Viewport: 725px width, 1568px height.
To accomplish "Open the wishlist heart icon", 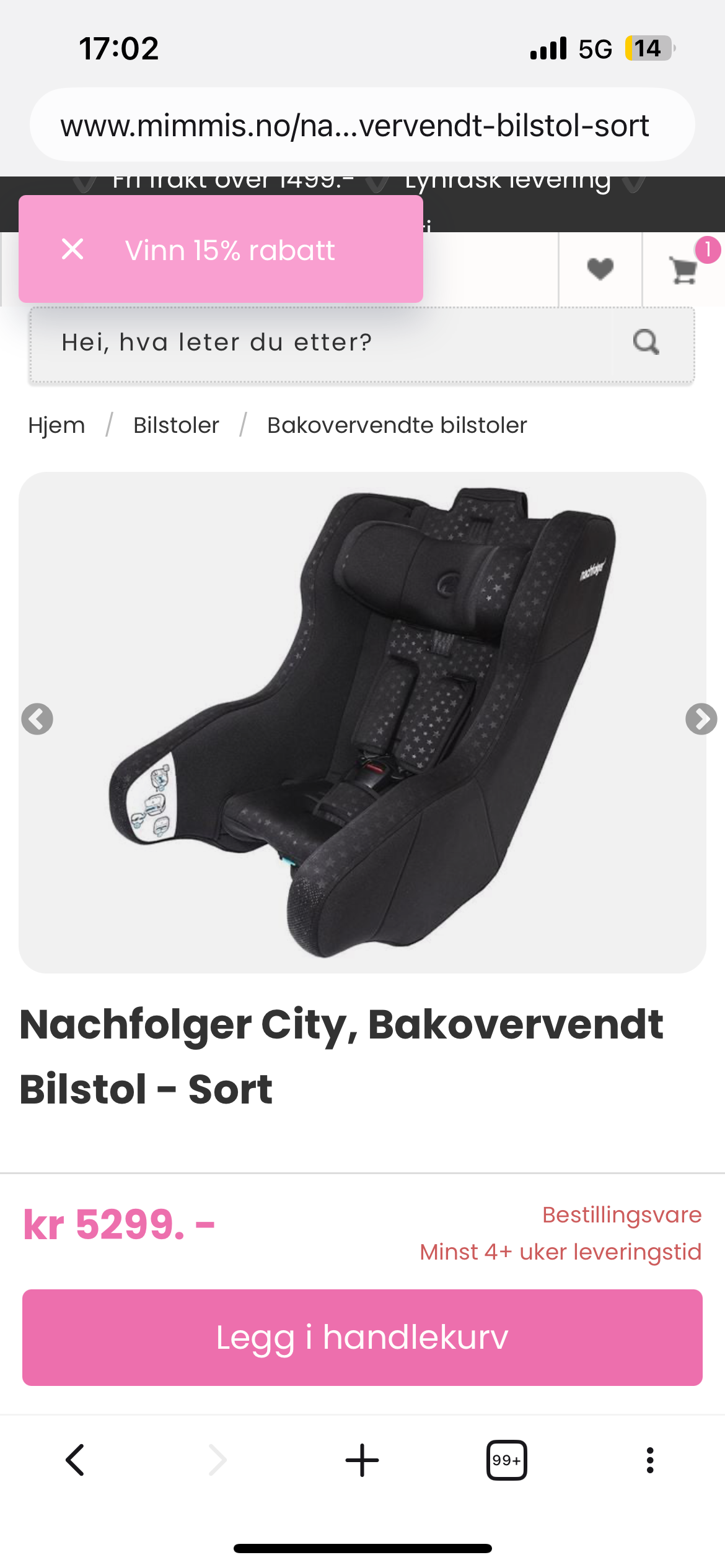I will 600,269.
